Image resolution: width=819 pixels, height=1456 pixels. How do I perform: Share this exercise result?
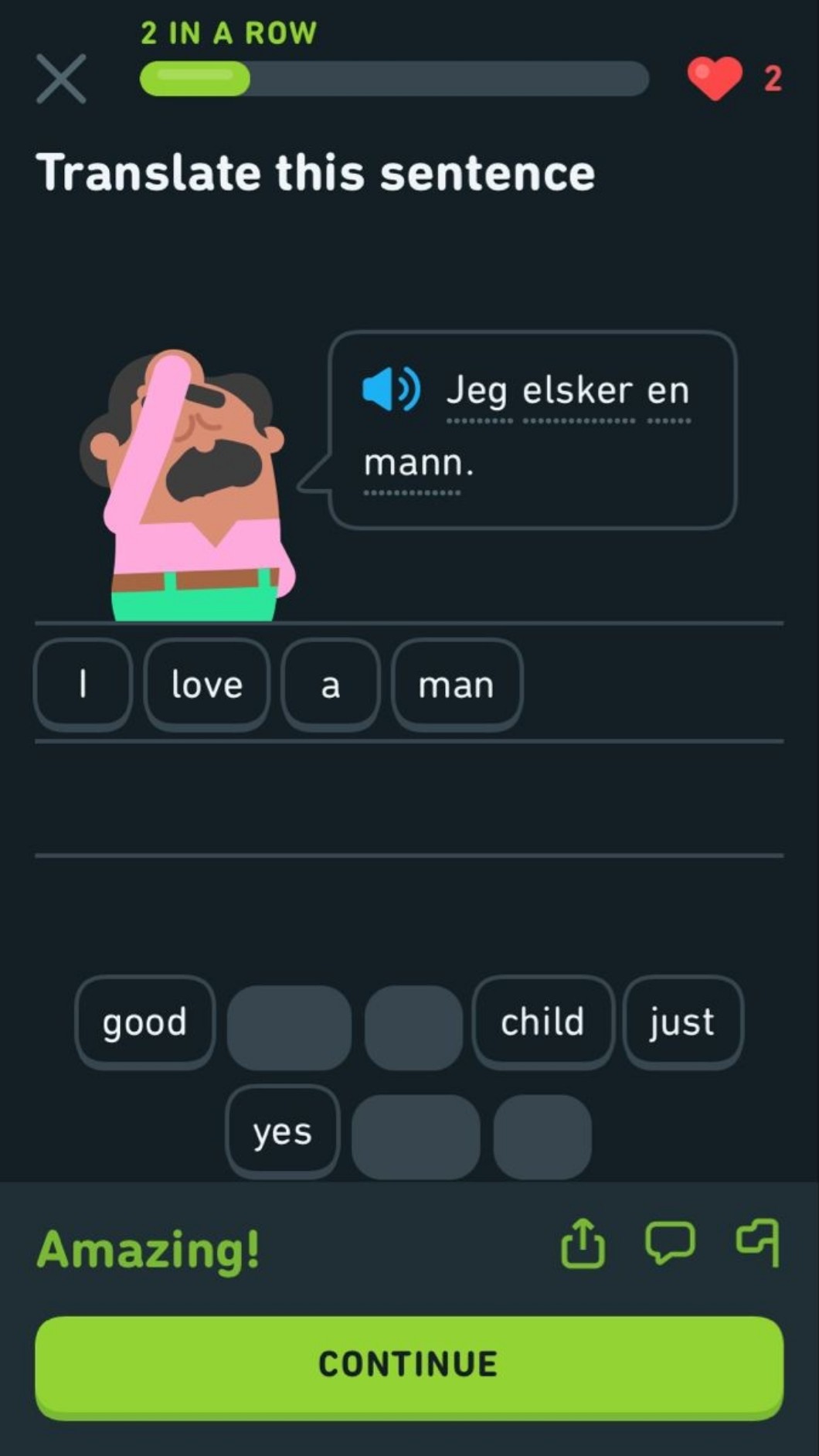click(583, 1243)
